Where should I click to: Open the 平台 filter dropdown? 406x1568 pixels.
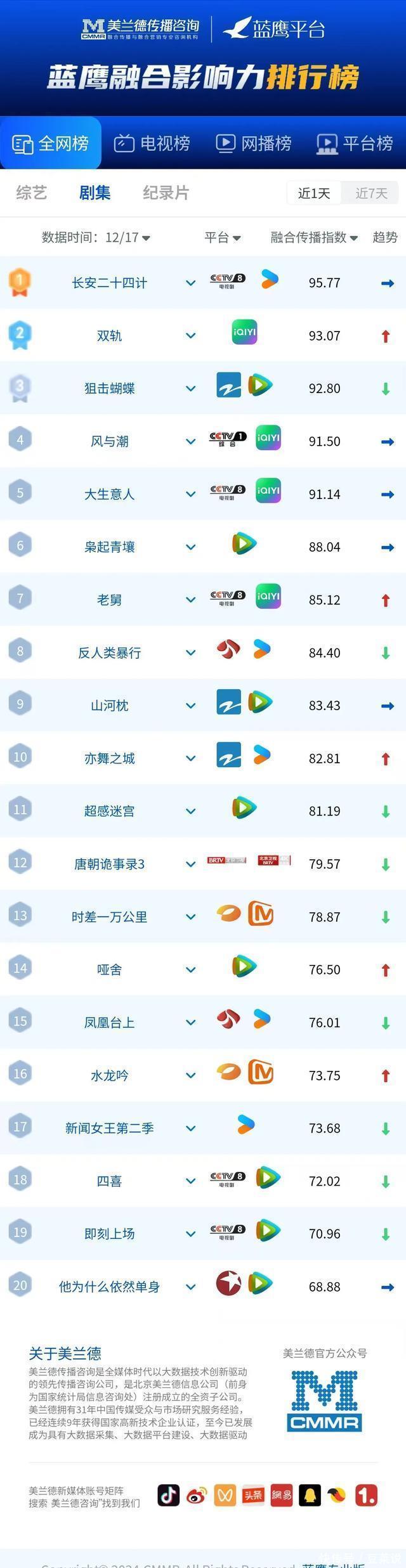click(x=223, y=238)
